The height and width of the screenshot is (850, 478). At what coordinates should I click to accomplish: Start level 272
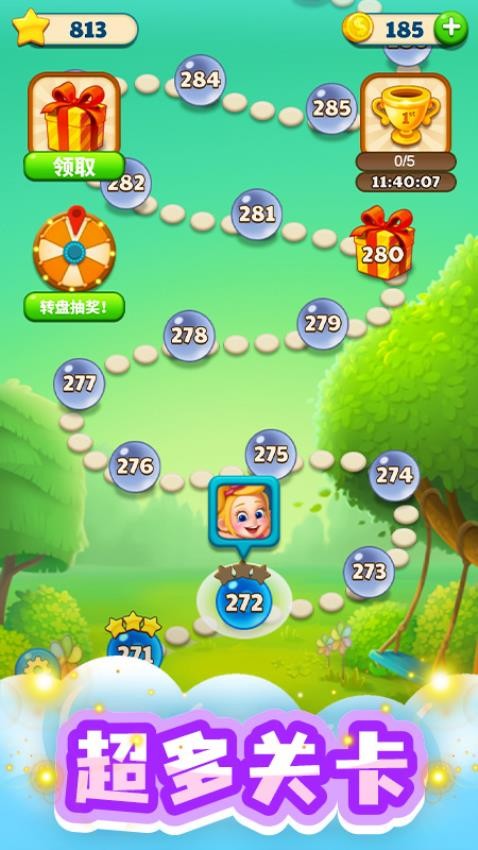(x=244, y=603)
